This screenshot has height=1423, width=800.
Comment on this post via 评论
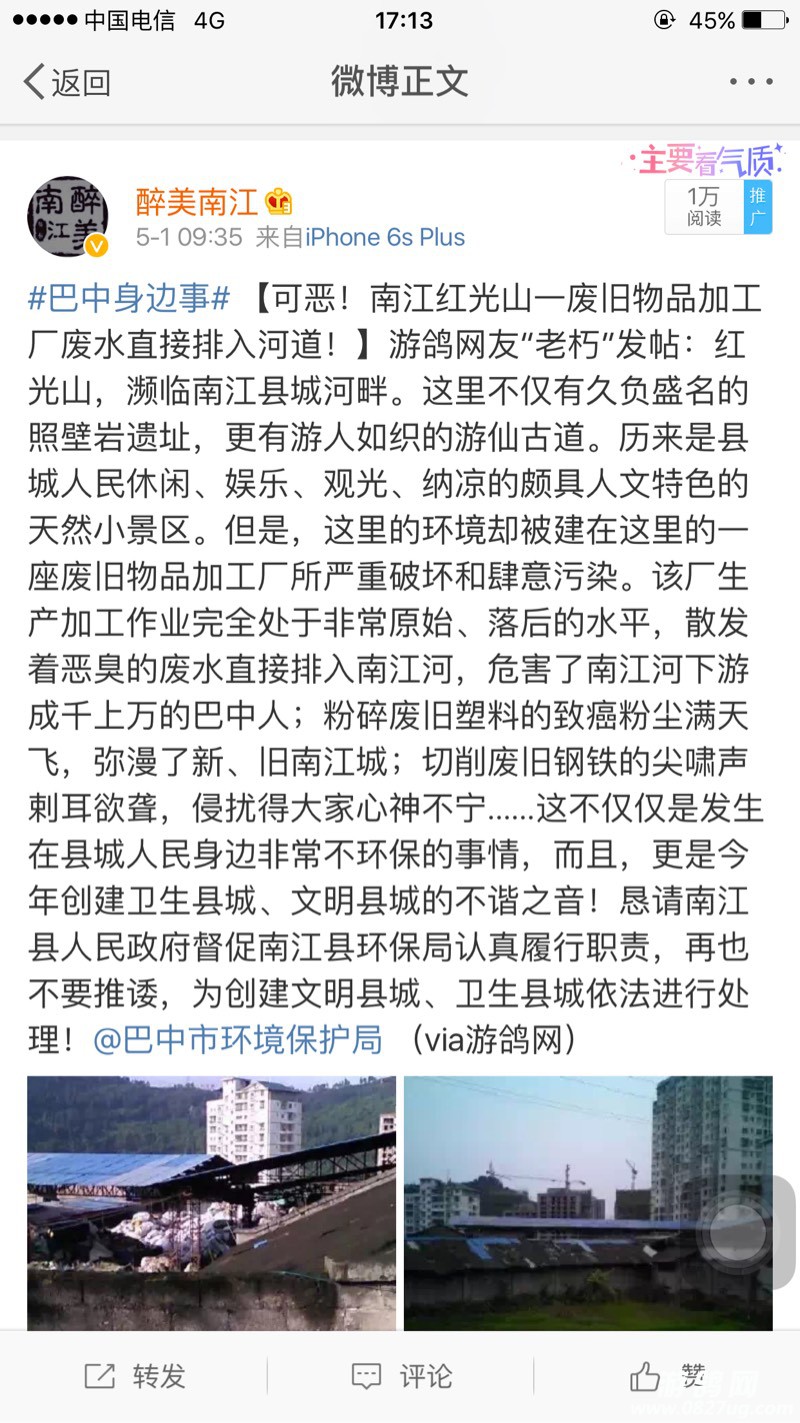point(402,1377)
